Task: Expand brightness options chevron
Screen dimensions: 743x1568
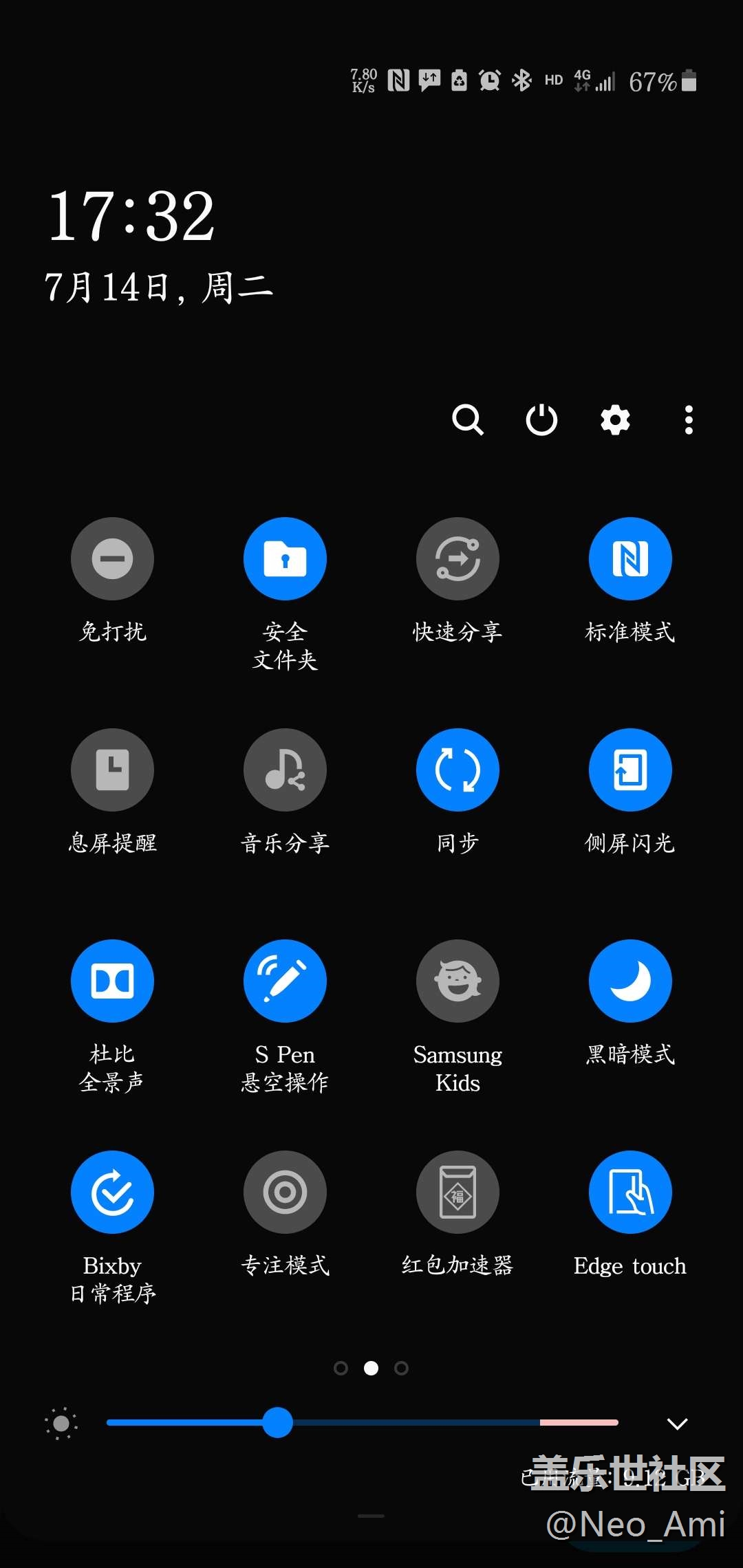Action: 678,1424
